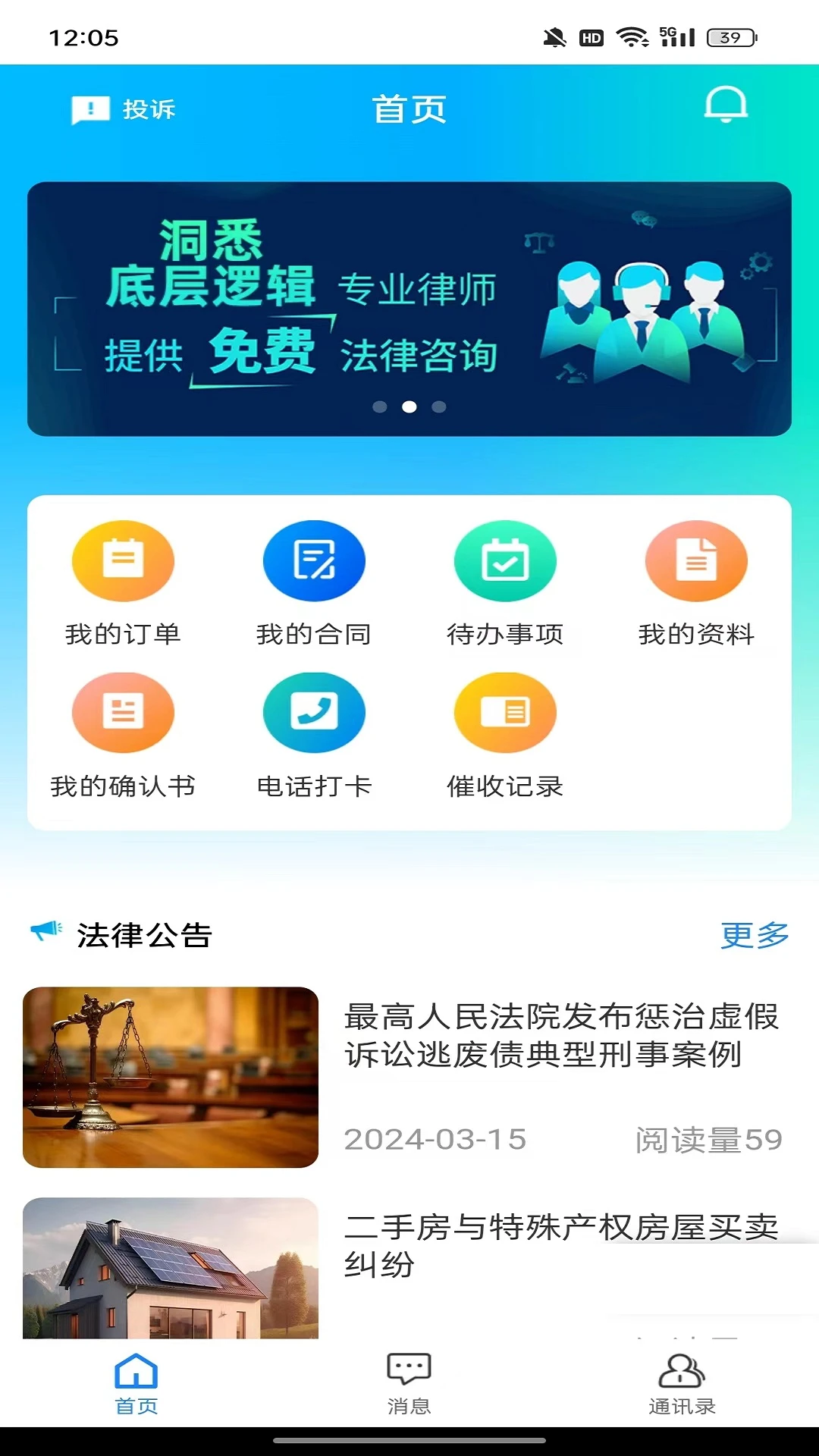Open the 投诉 (Complaint) feature
The width and height of the screenshot is (819, 1456).
coord(122,108)
